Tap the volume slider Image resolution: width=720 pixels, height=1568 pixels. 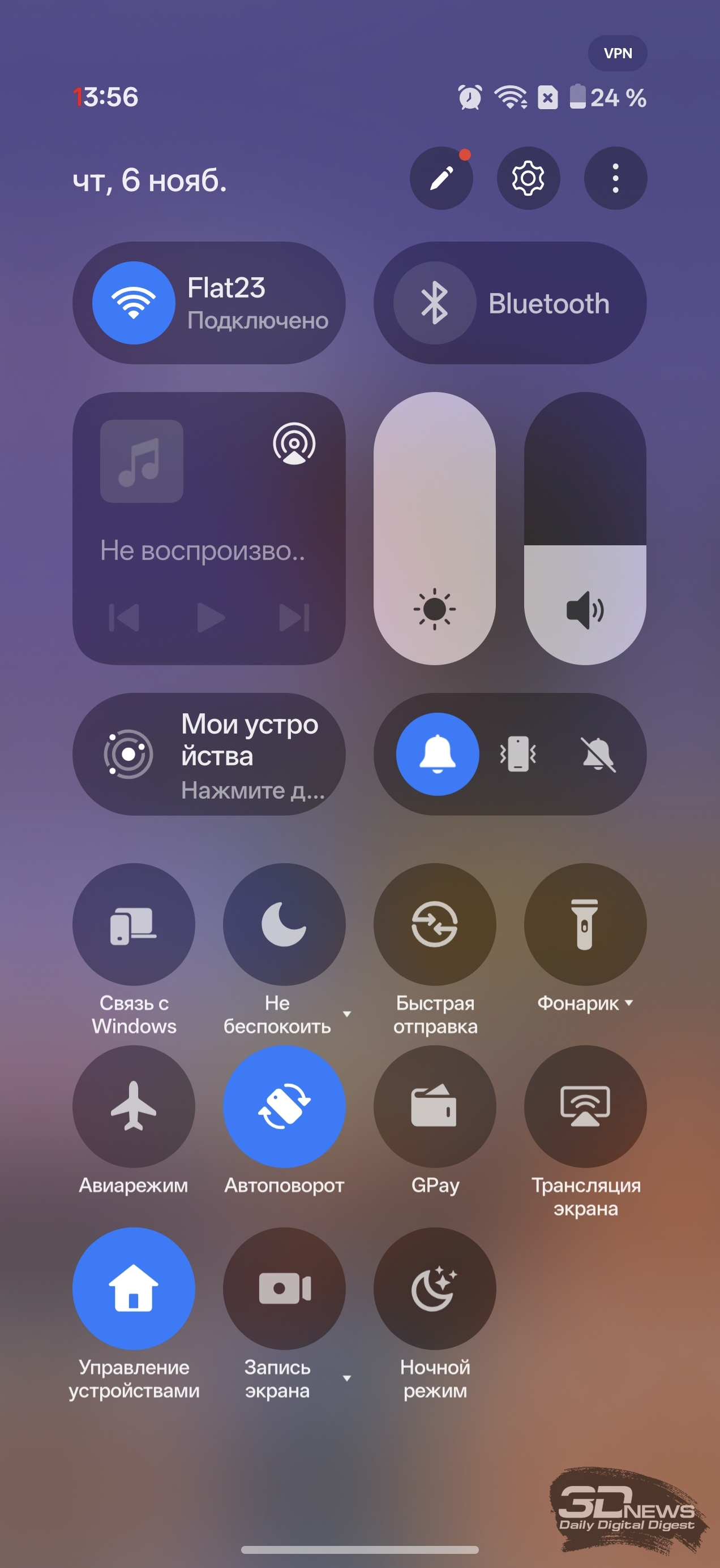(585, 528)
